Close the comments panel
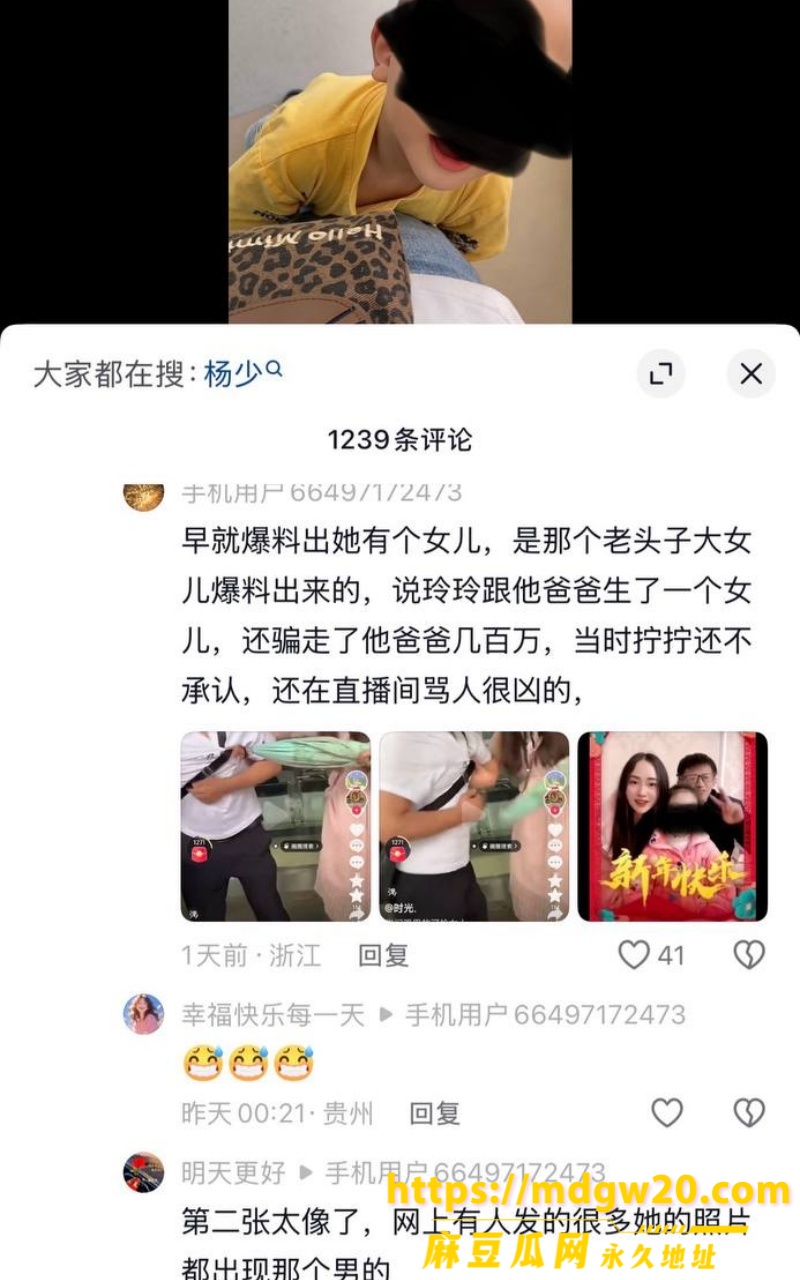This screenshot has width=800, height=1280. pos(751,374)
